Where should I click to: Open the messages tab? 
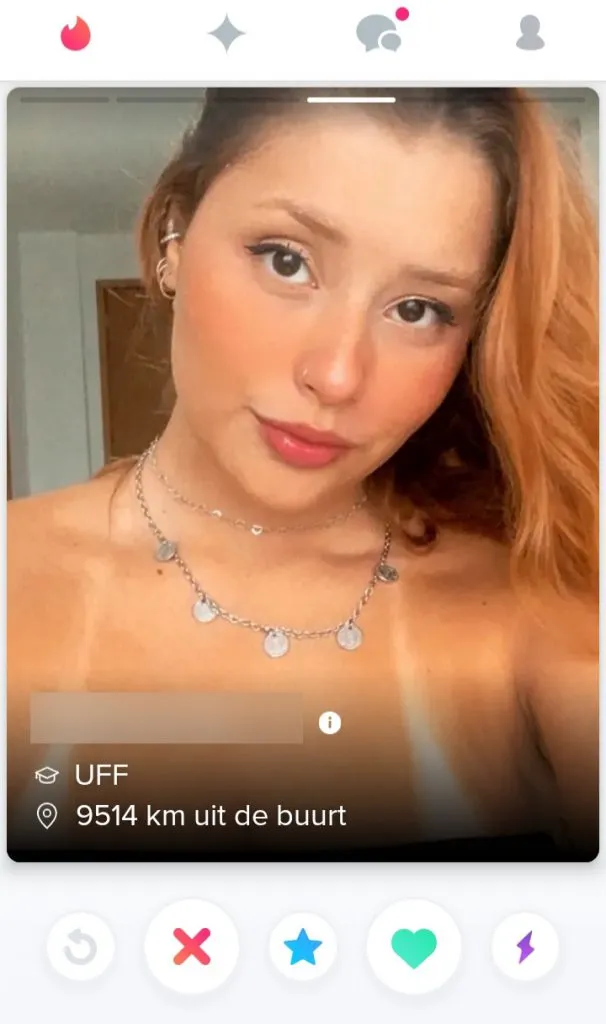(x=380, y=34)
